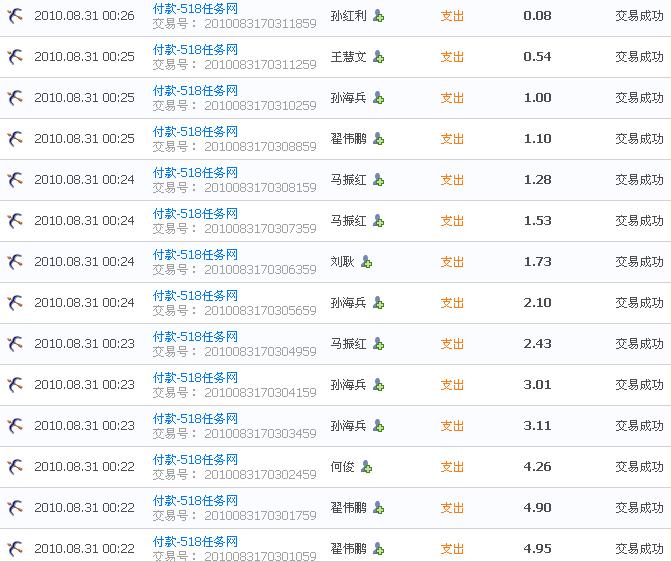The width and height of the screenshot is (671, 562).
Task: Open payment link for transaction ending 304159
Action: pyautogui.click(x=195, y=378)
